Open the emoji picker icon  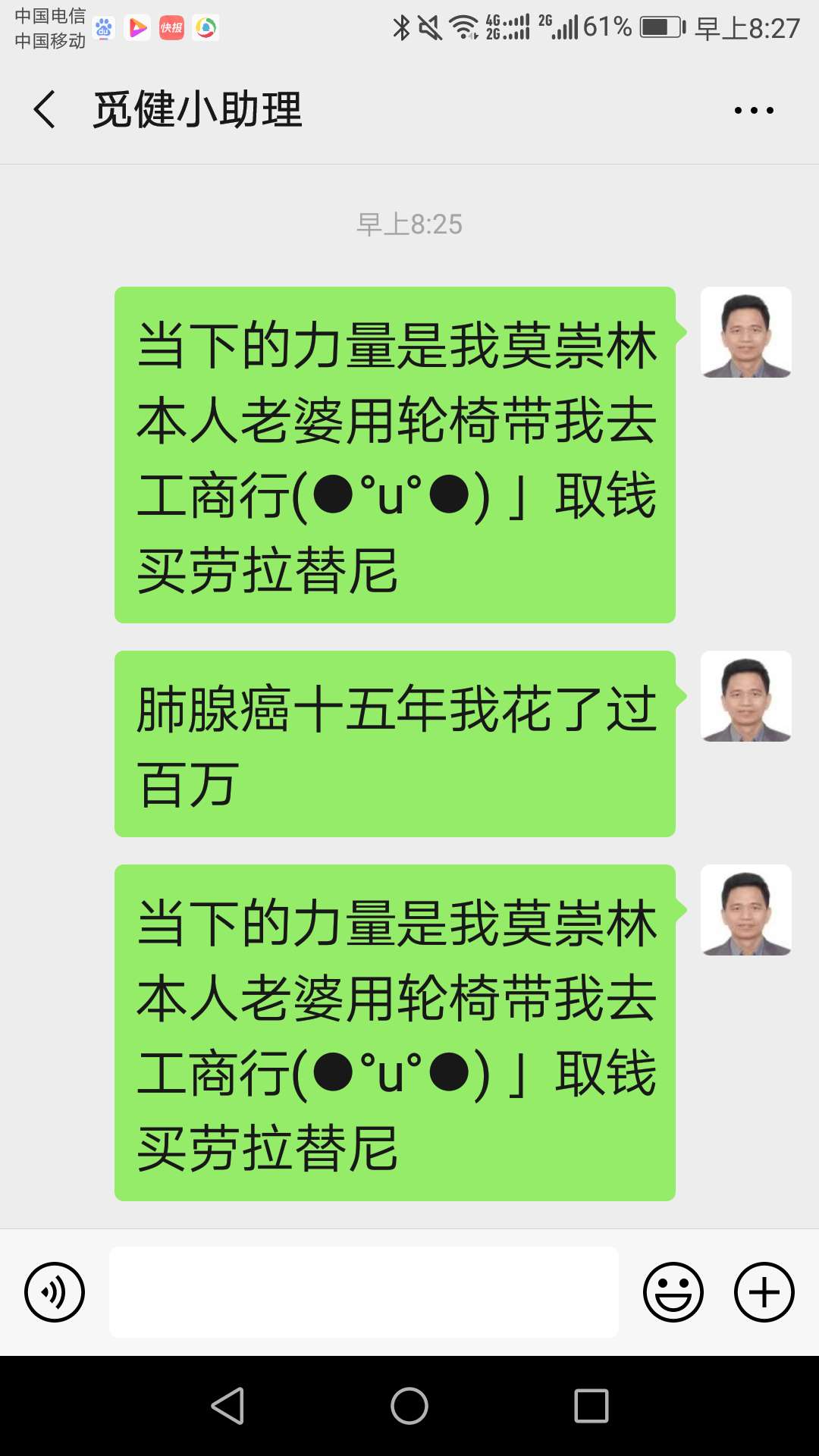click(674, 1292)
